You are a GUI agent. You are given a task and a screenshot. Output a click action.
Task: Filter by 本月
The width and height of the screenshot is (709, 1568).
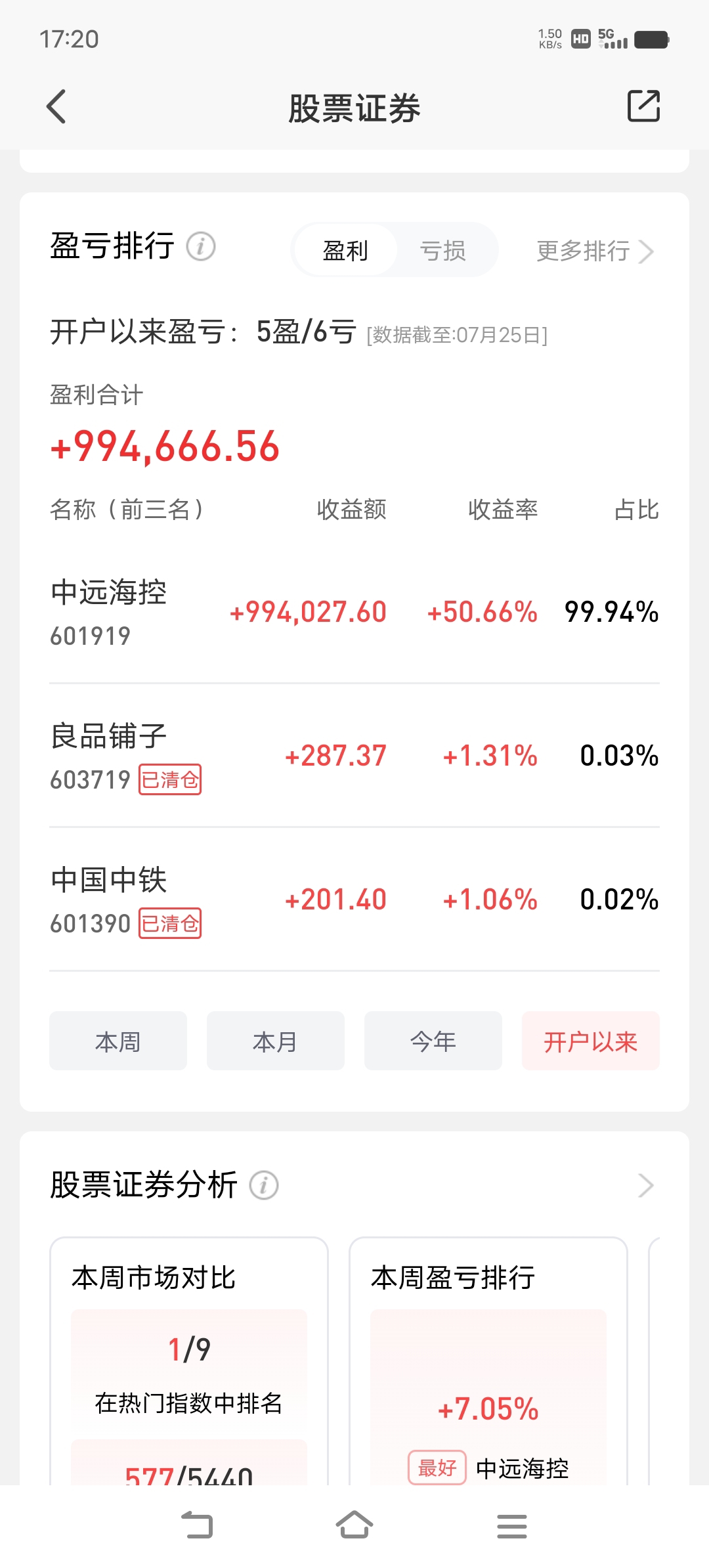click(276, 1041)
